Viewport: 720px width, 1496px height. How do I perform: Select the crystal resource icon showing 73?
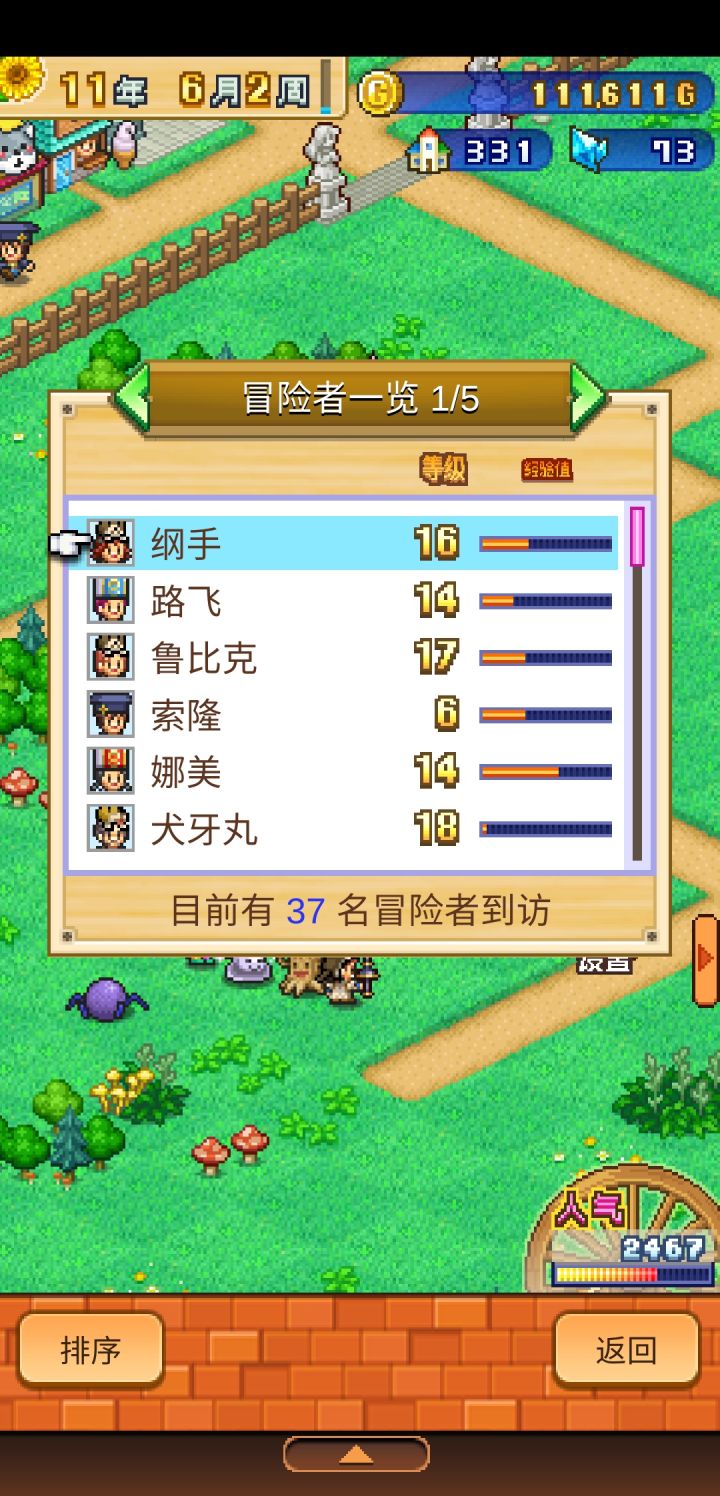point(590,148)
